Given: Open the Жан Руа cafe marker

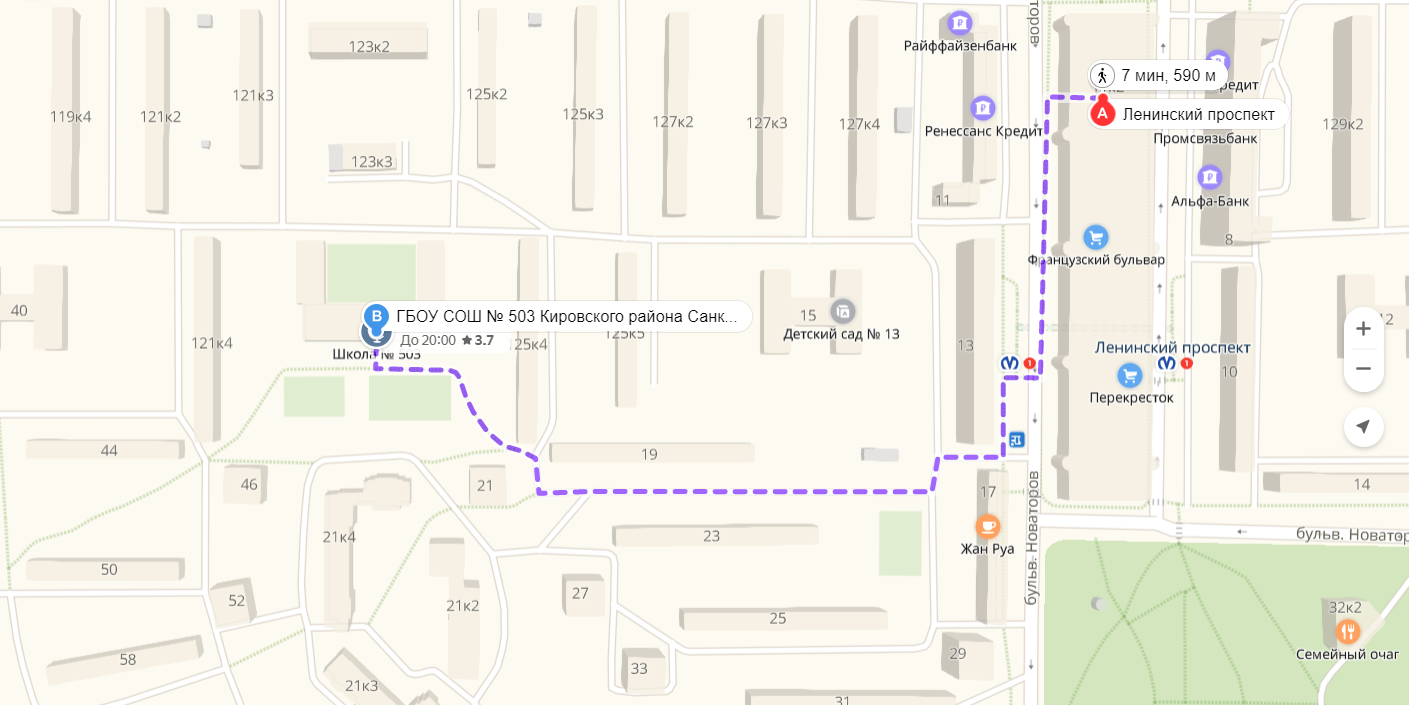Looking at the screenshot, I should [987, 526].
